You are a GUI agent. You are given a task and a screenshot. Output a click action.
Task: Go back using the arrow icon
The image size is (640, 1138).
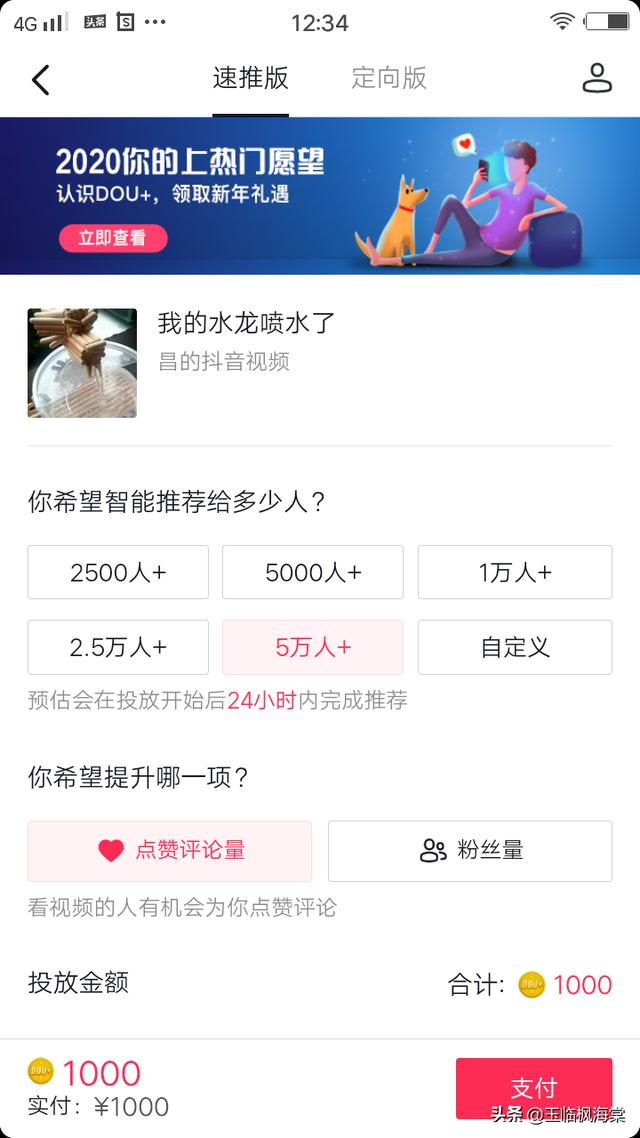(x=41, y=79)
